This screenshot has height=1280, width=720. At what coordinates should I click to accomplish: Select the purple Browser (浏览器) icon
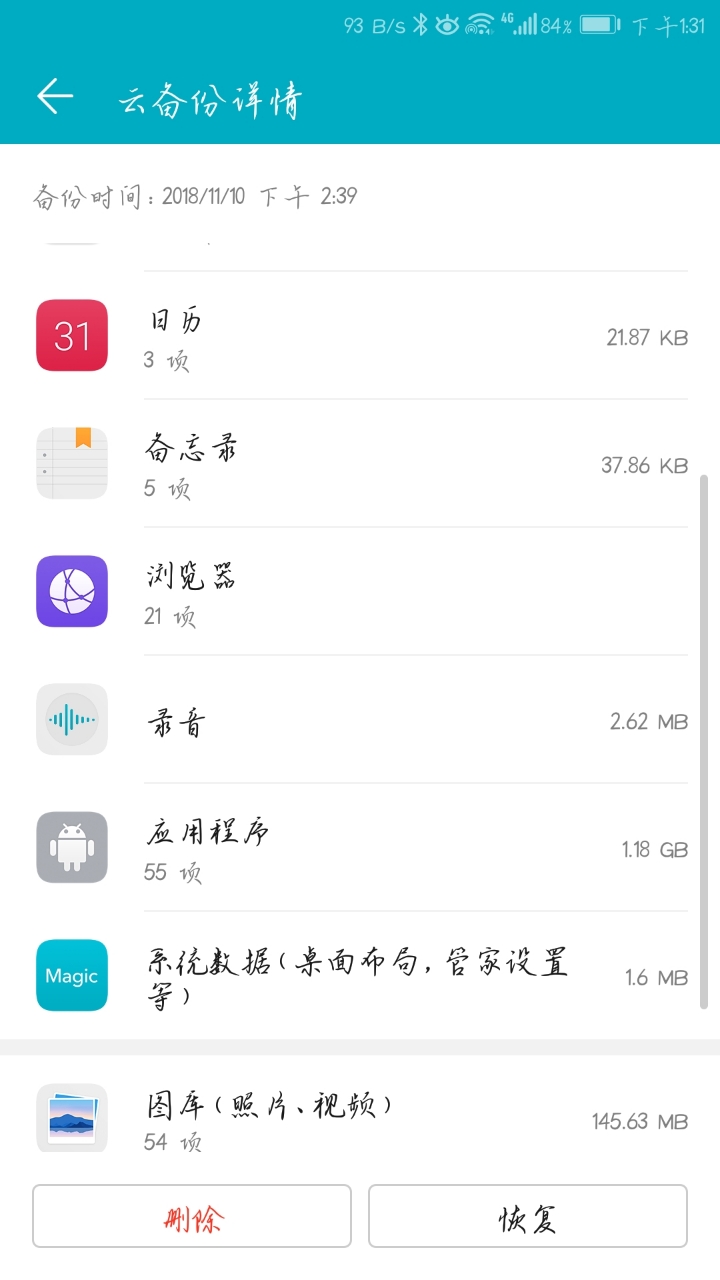click(x=71, y=592)
